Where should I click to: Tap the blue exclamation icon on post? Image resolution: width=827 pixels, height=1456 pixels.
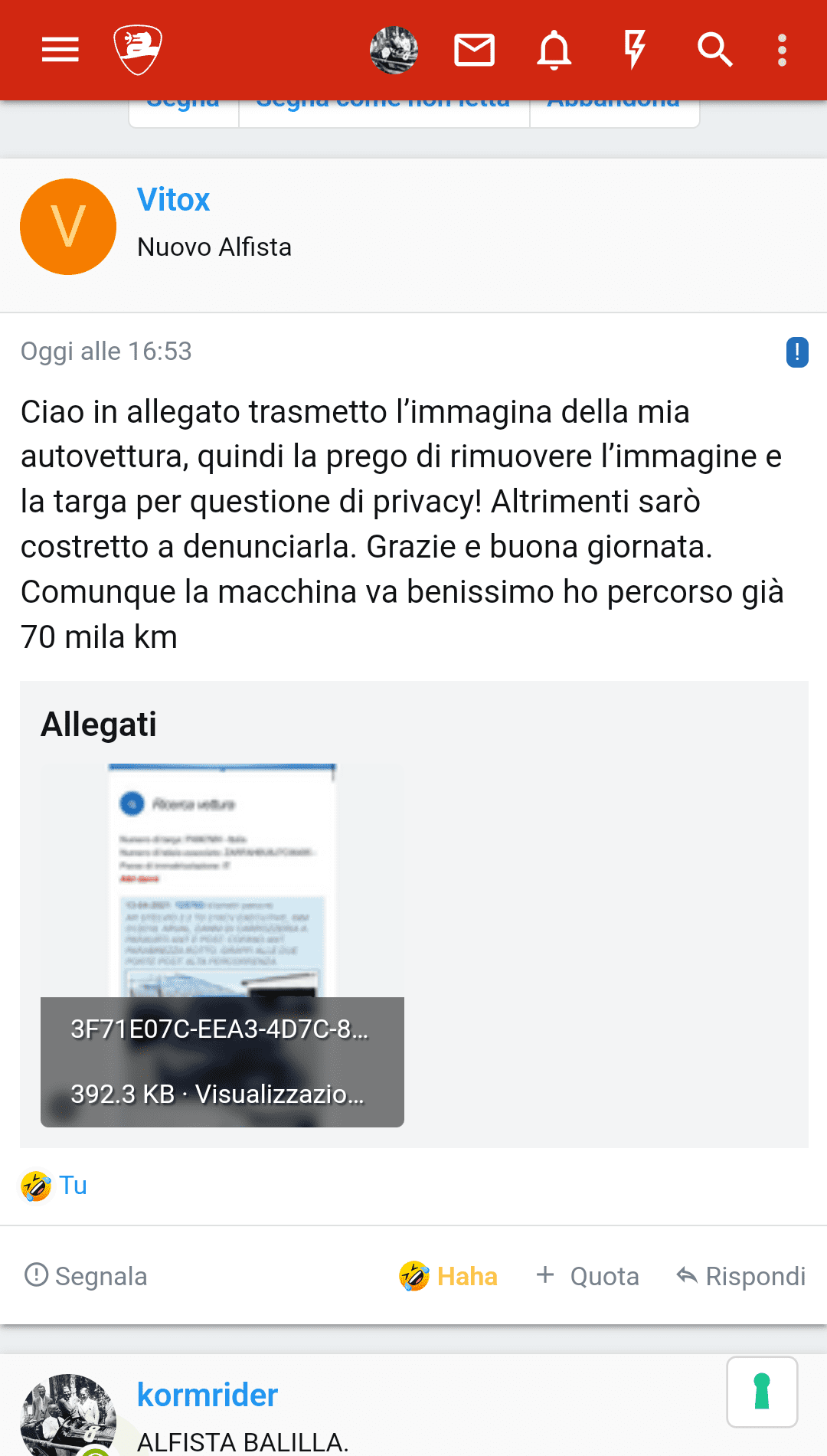796,352
